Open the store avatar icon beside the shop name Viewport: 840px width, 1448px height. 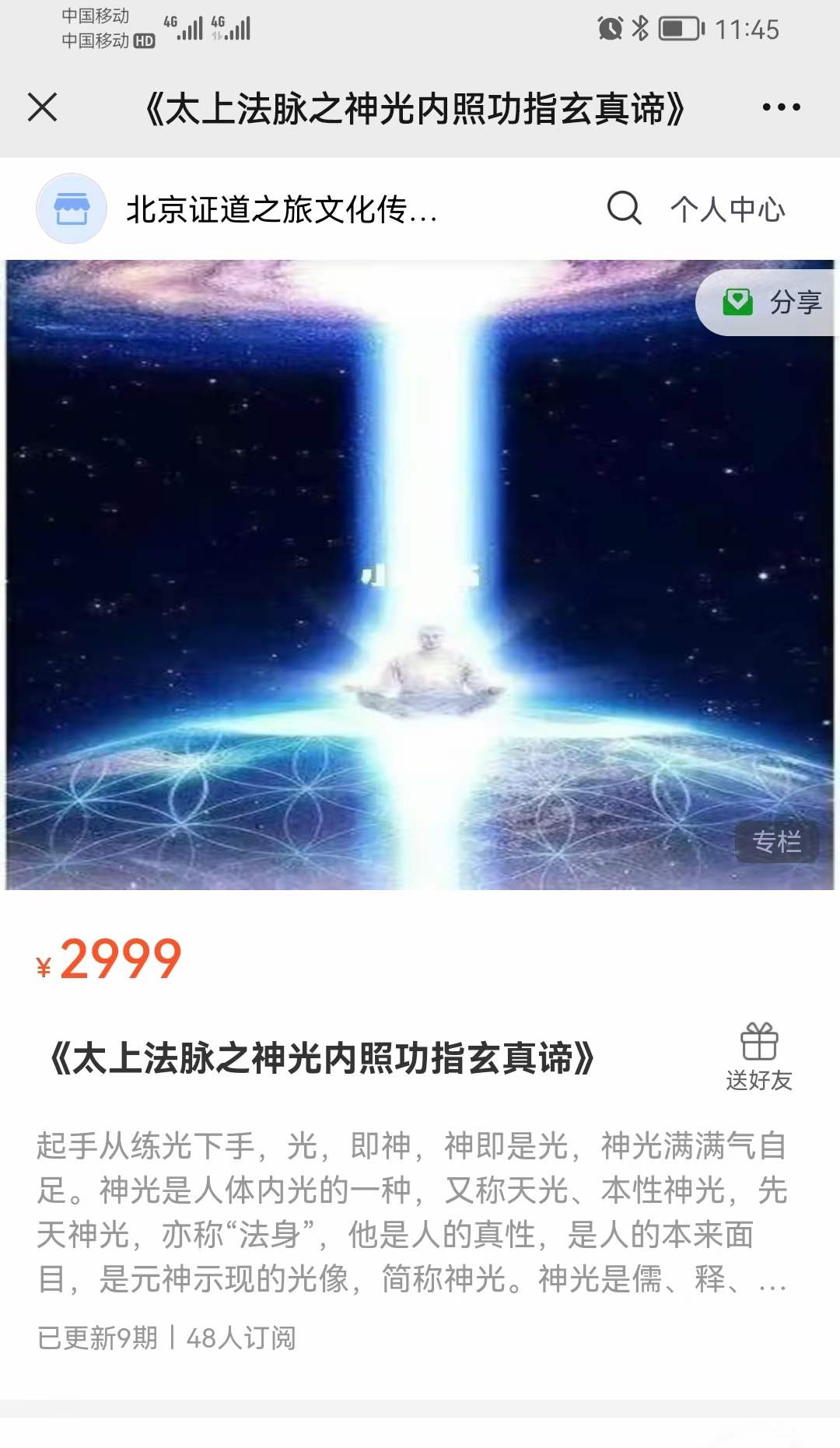coord(71,209)
